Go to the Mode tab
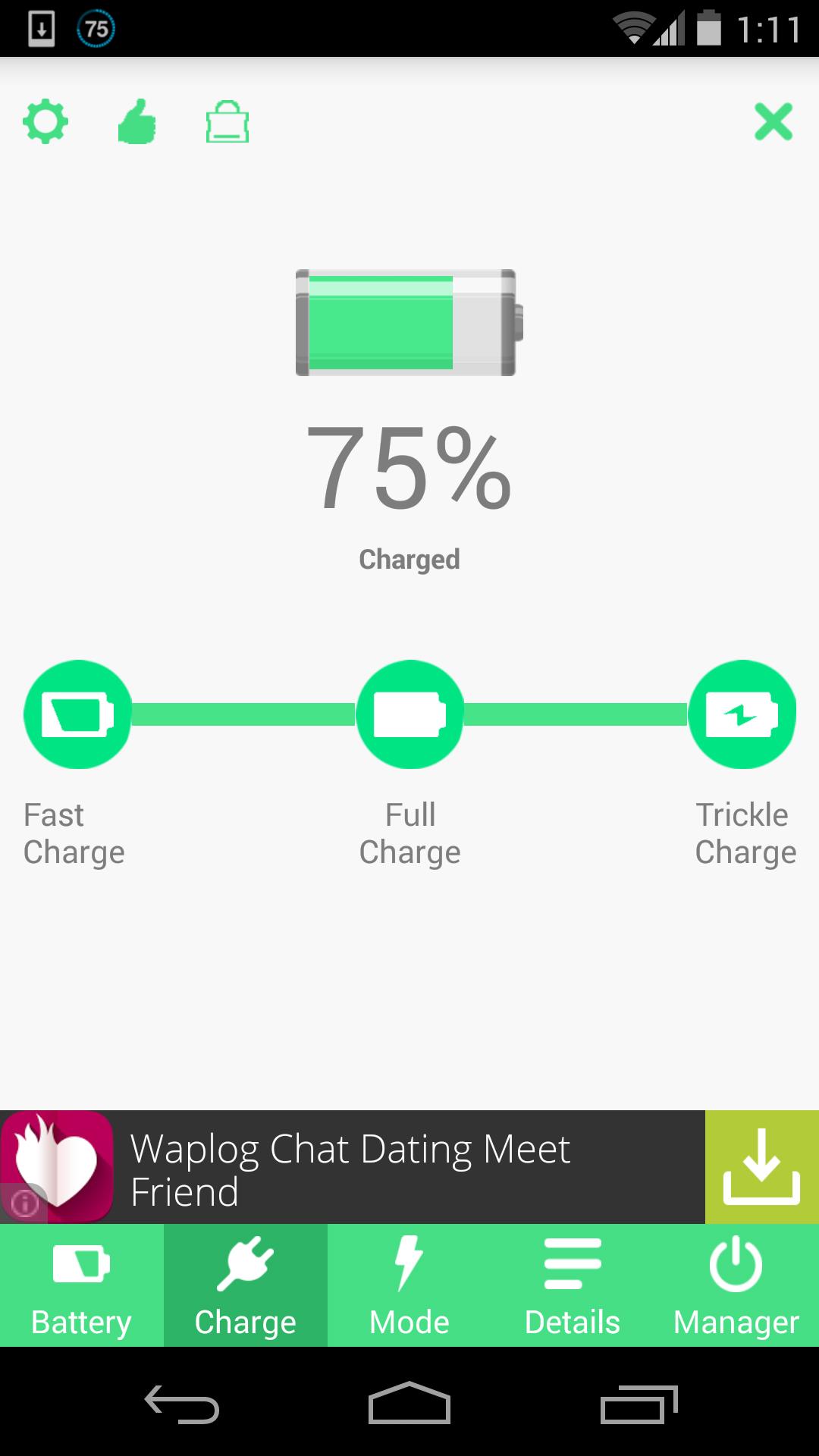Screen dimensions: 819x1456 (409, 1286)
